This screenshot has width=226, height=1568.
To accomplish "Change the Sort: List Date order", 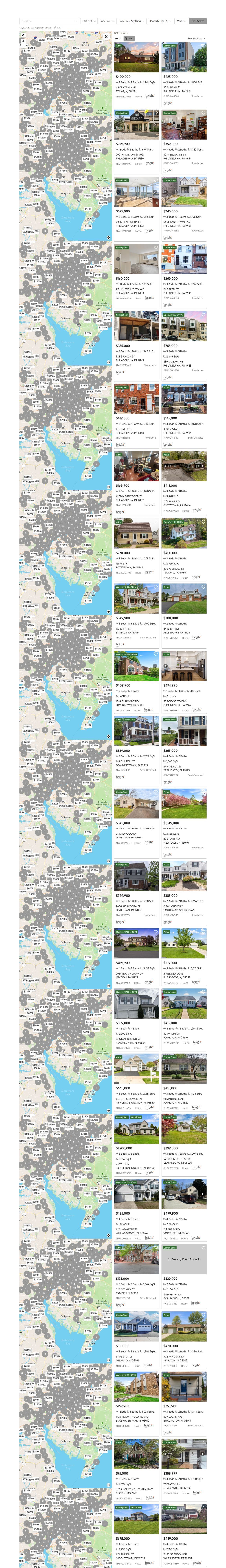I will tap(196, 38).
